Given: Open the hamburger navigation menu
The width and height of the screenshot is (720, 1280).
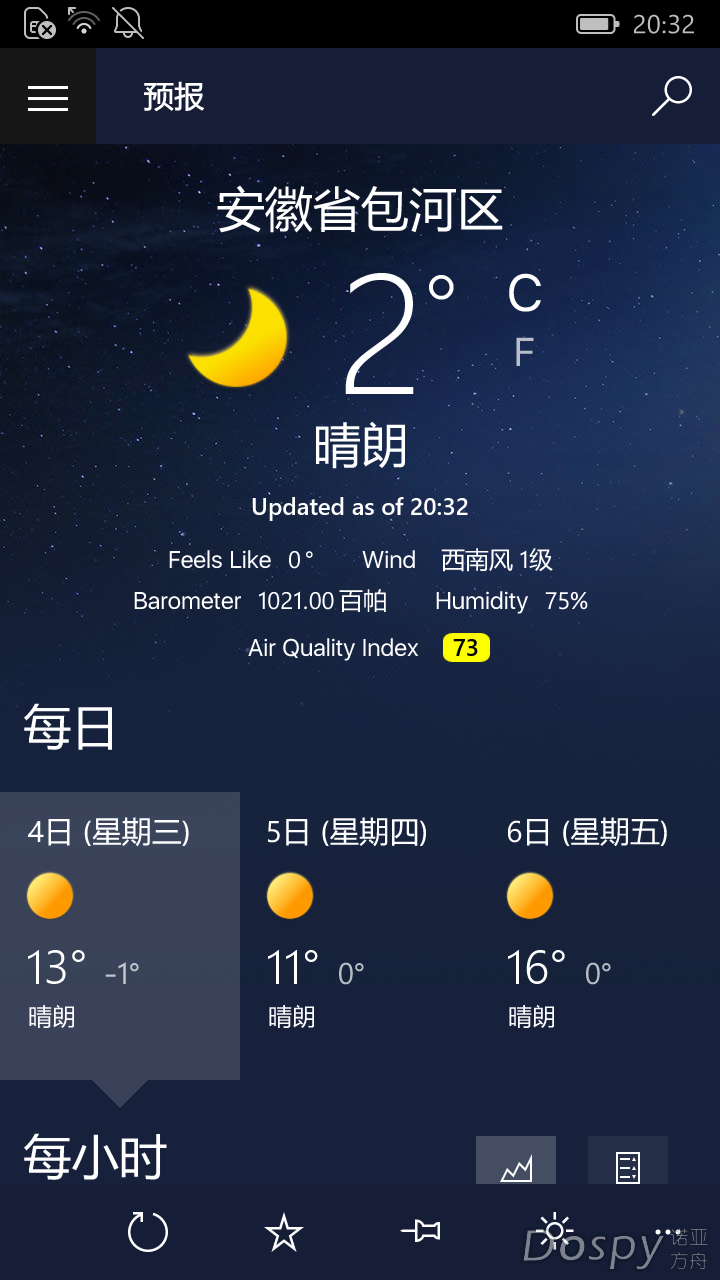Looking at the screenshot, I should 47,97.
